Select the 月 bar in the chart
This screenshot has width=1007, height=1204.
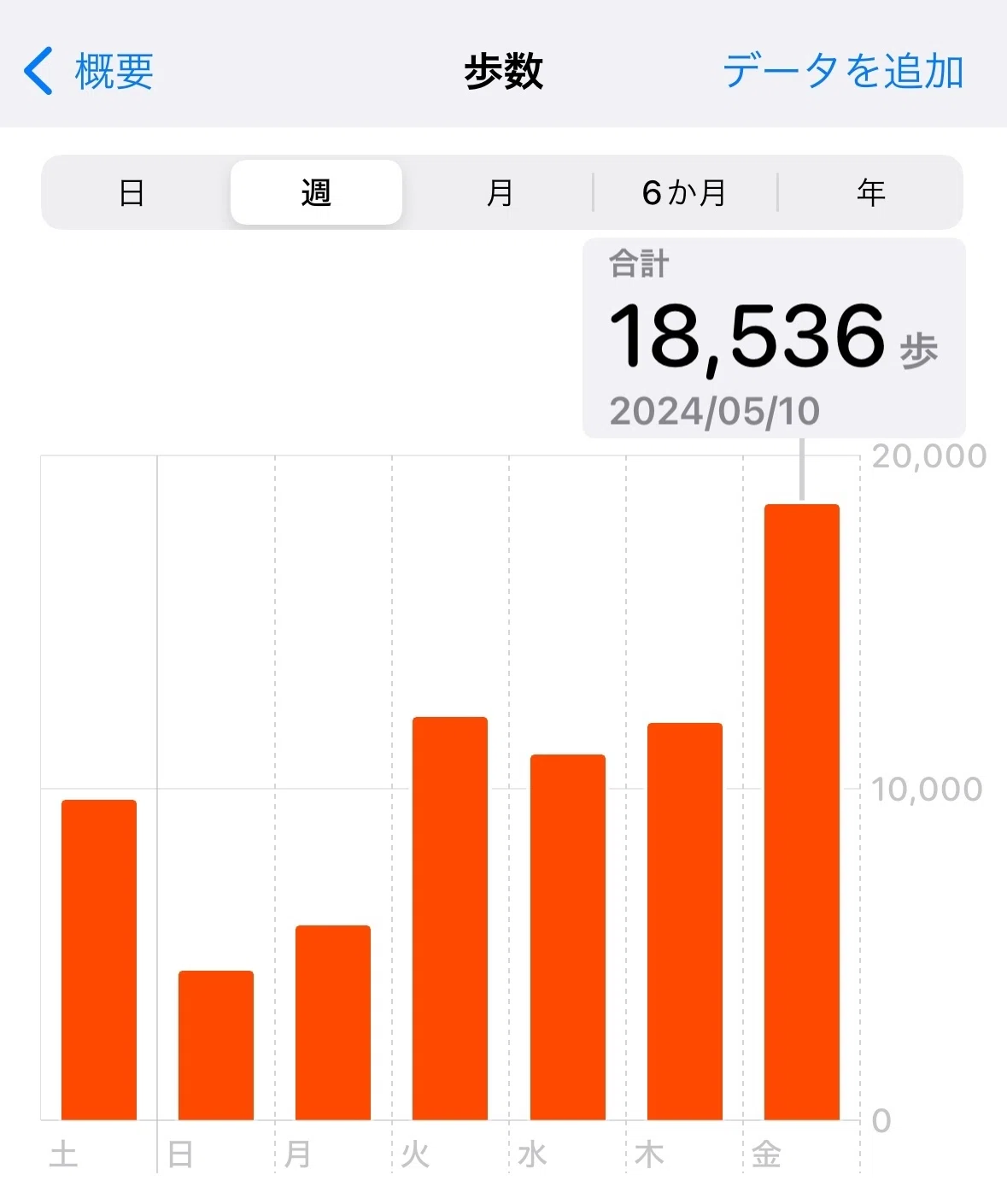[x=333, y=1023]
